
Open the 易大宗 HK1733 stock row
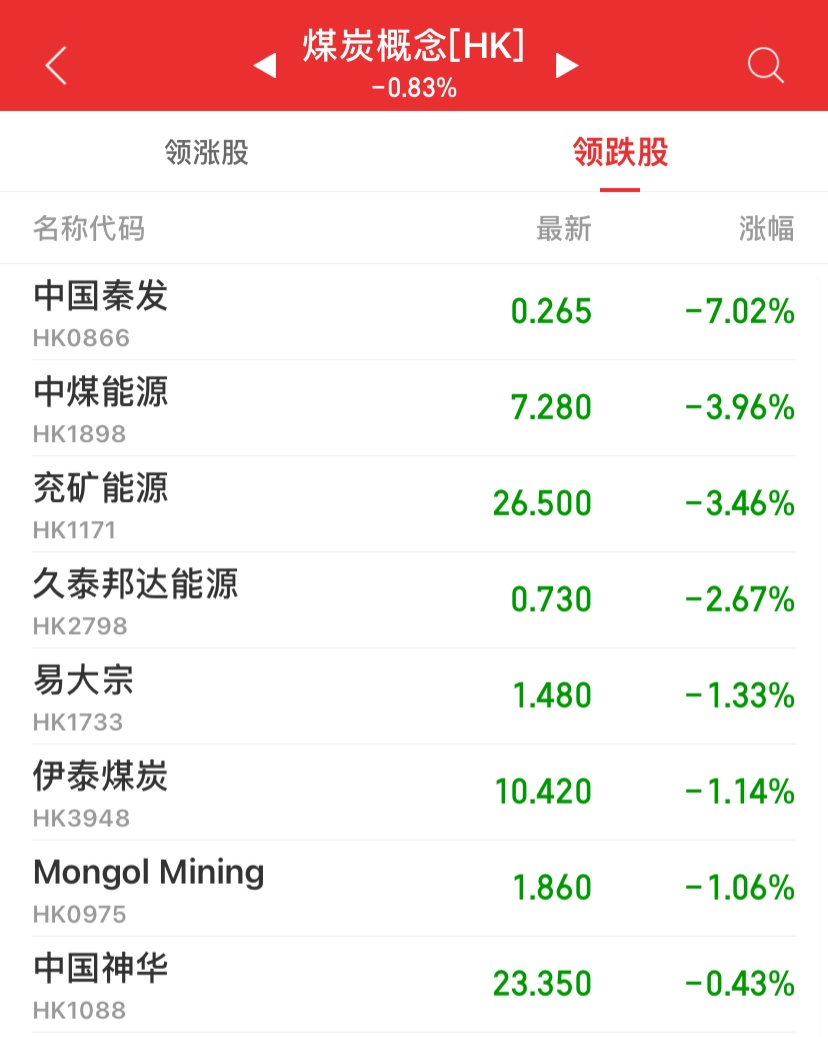click(x=414, y=696)
